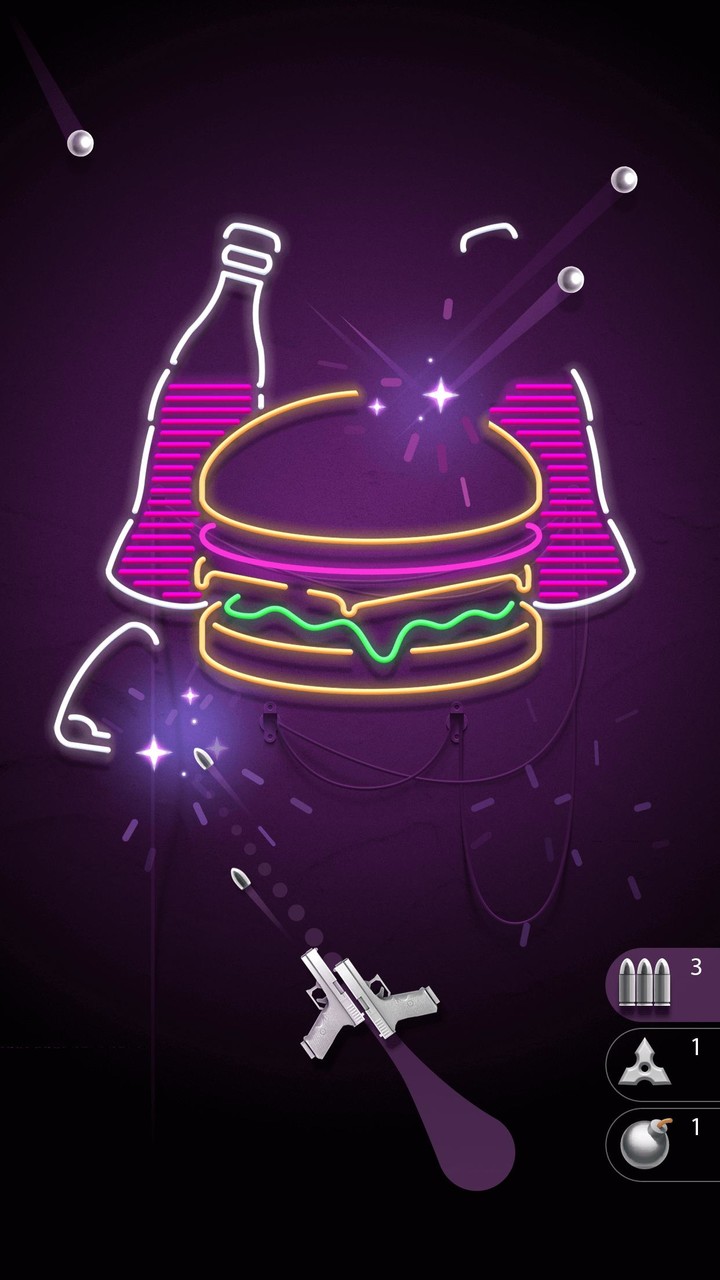Tap the silver pearl at the top right edge
720x1280 pixels.
622,182
